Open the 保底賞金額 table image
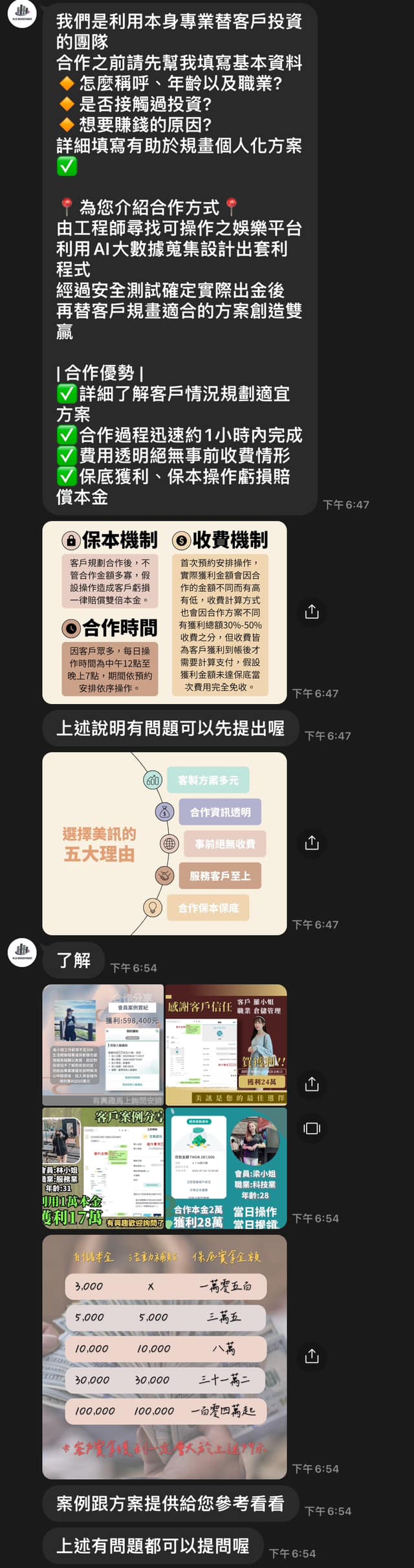This screenshot has height=1568, width=414. 164,1356
